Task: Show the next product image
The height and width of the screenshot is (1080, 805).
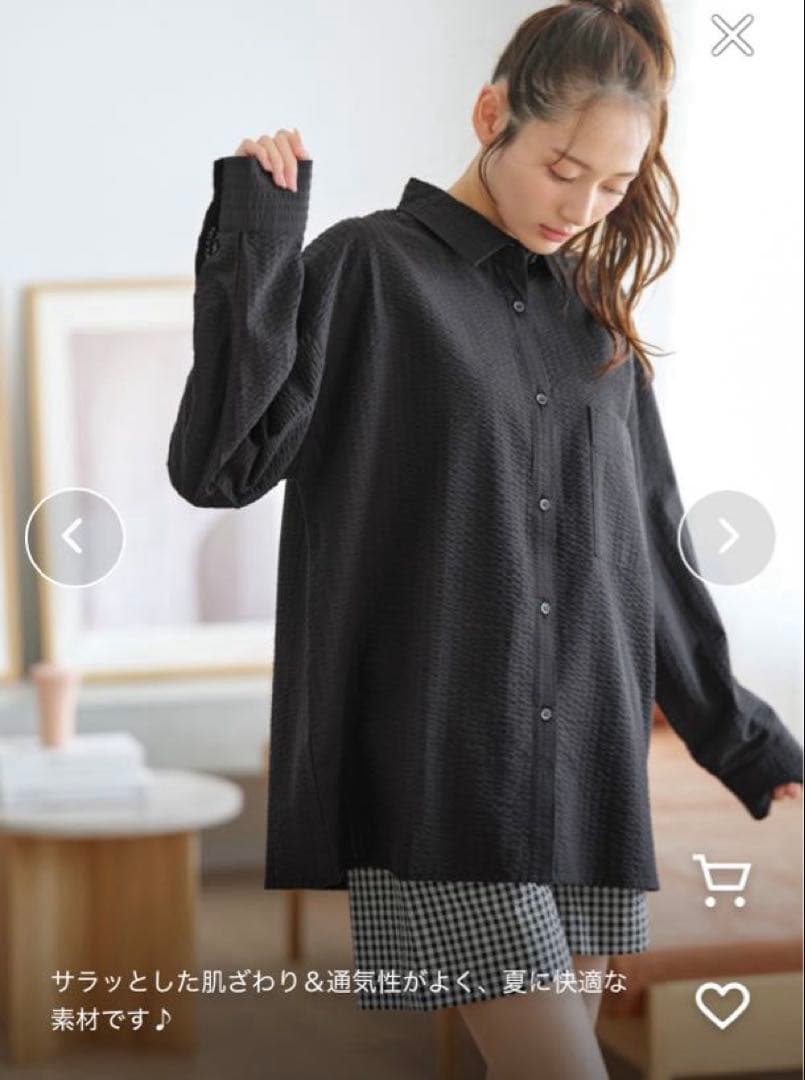Action: (x=727, y=537)
